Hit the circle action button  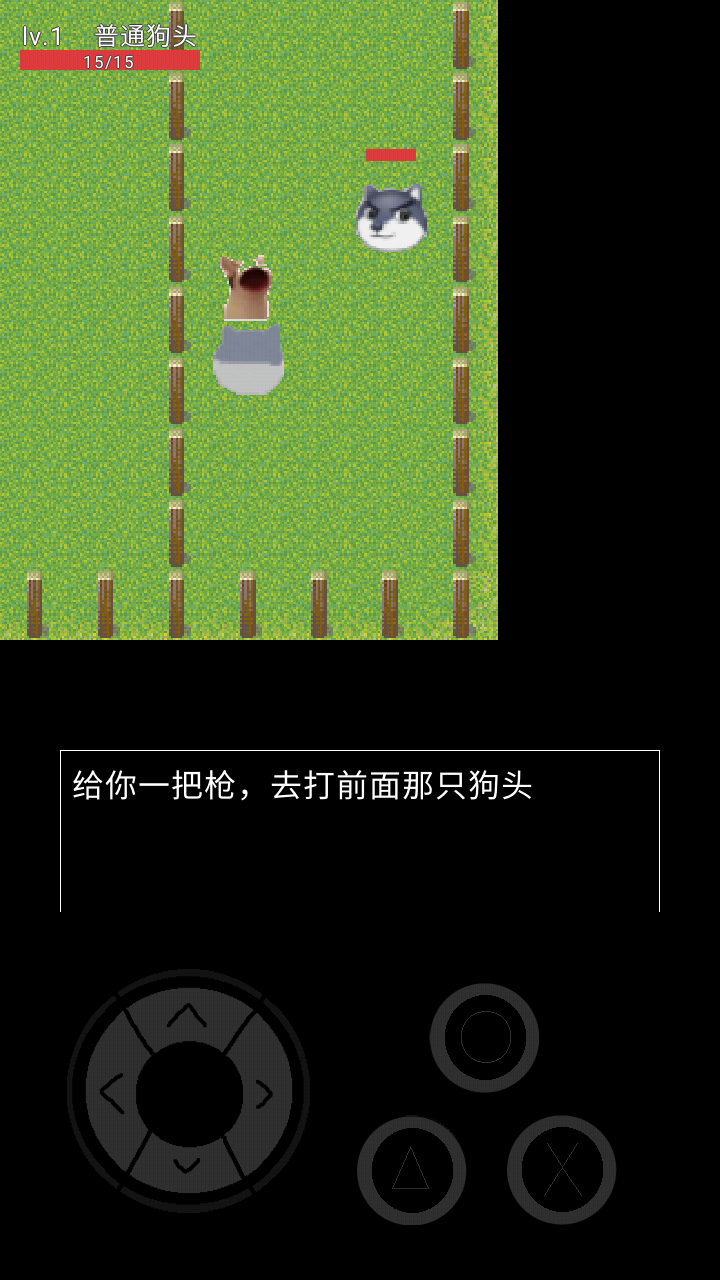pos(485,1037)
